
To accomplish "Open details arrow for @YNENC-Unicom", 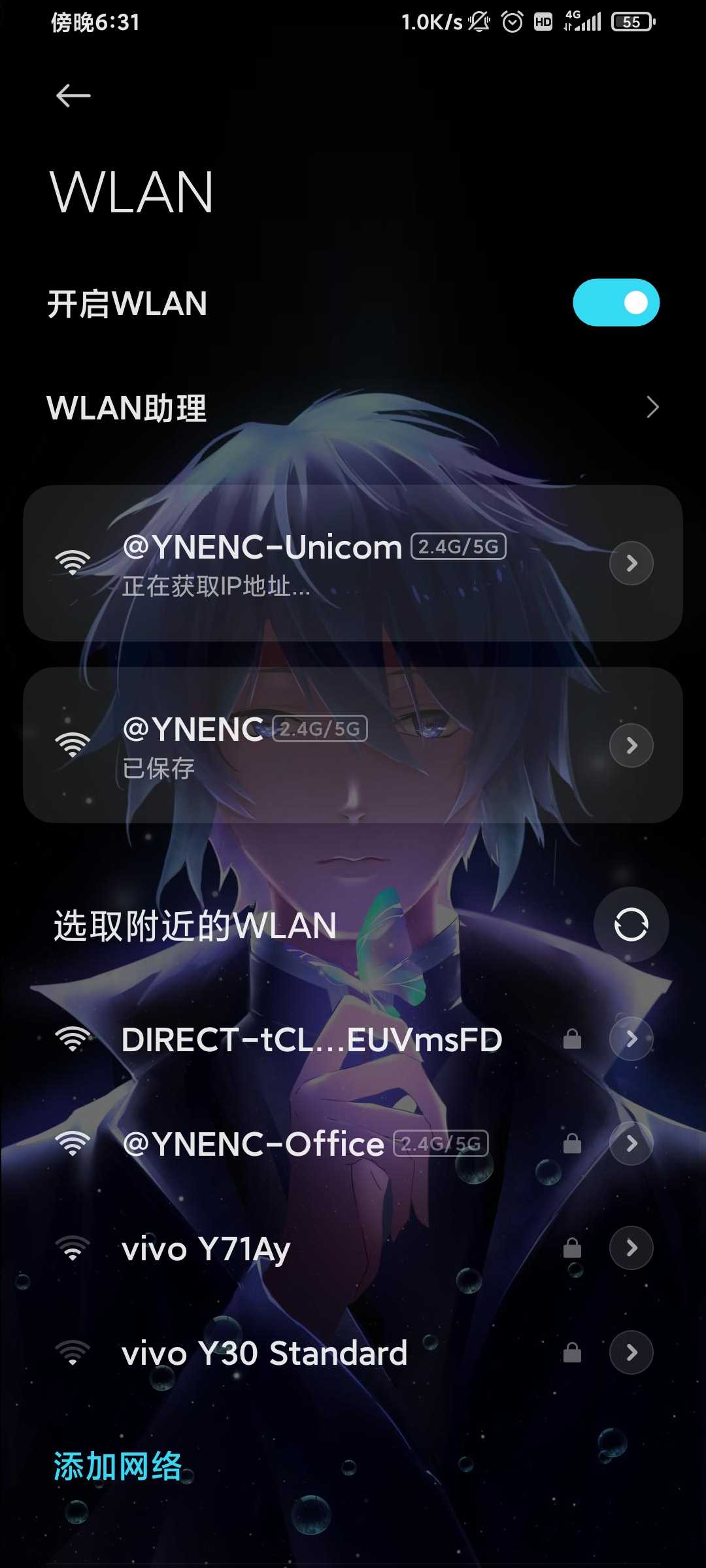I will 631,563.
